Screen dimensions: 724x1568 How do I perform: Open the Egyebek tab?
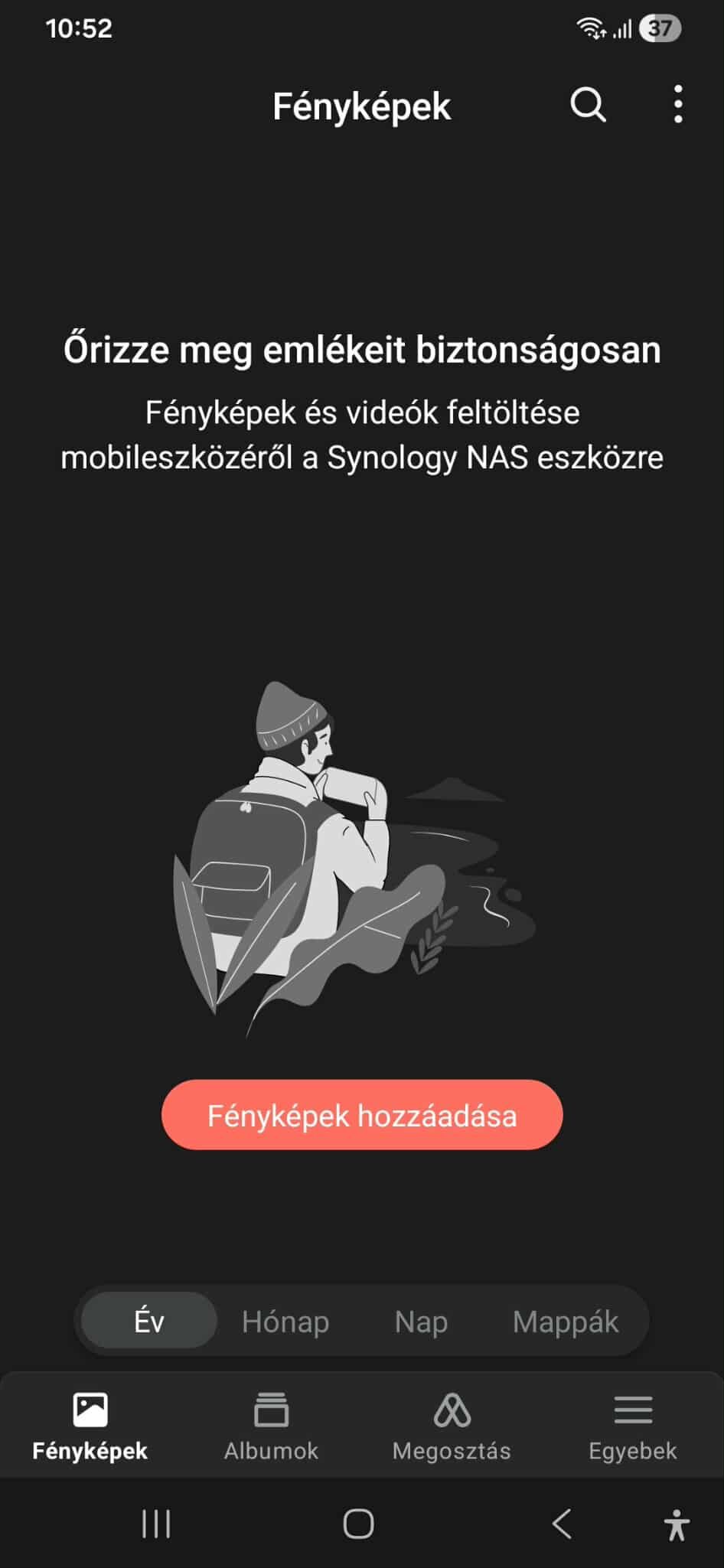point(632,1426)
